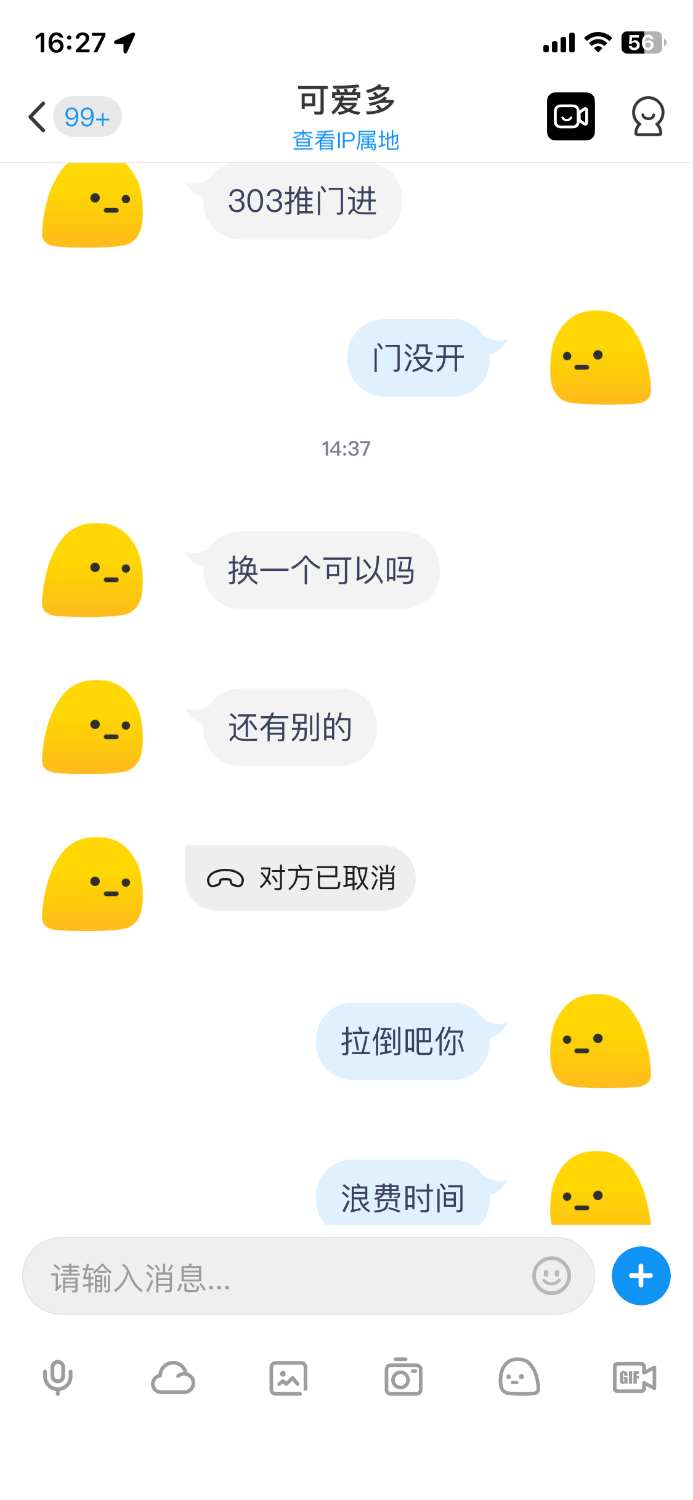Focus the 请输入消息 message field

280,1277
